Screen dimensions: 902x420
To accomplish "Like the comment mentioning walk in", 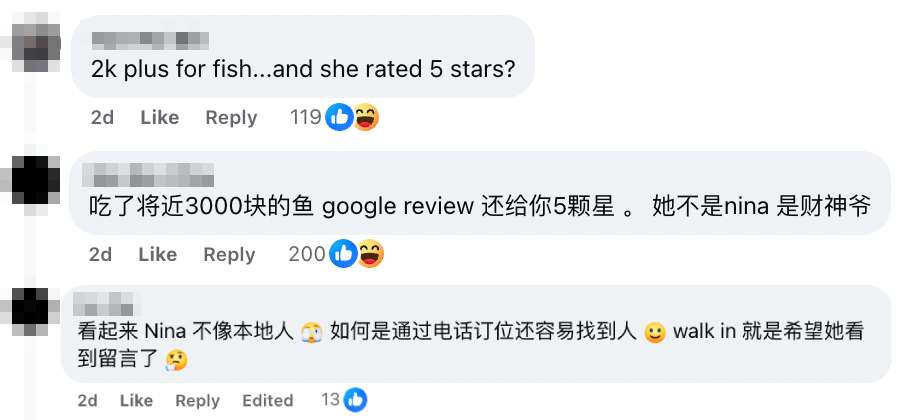I will click(136, 401).
